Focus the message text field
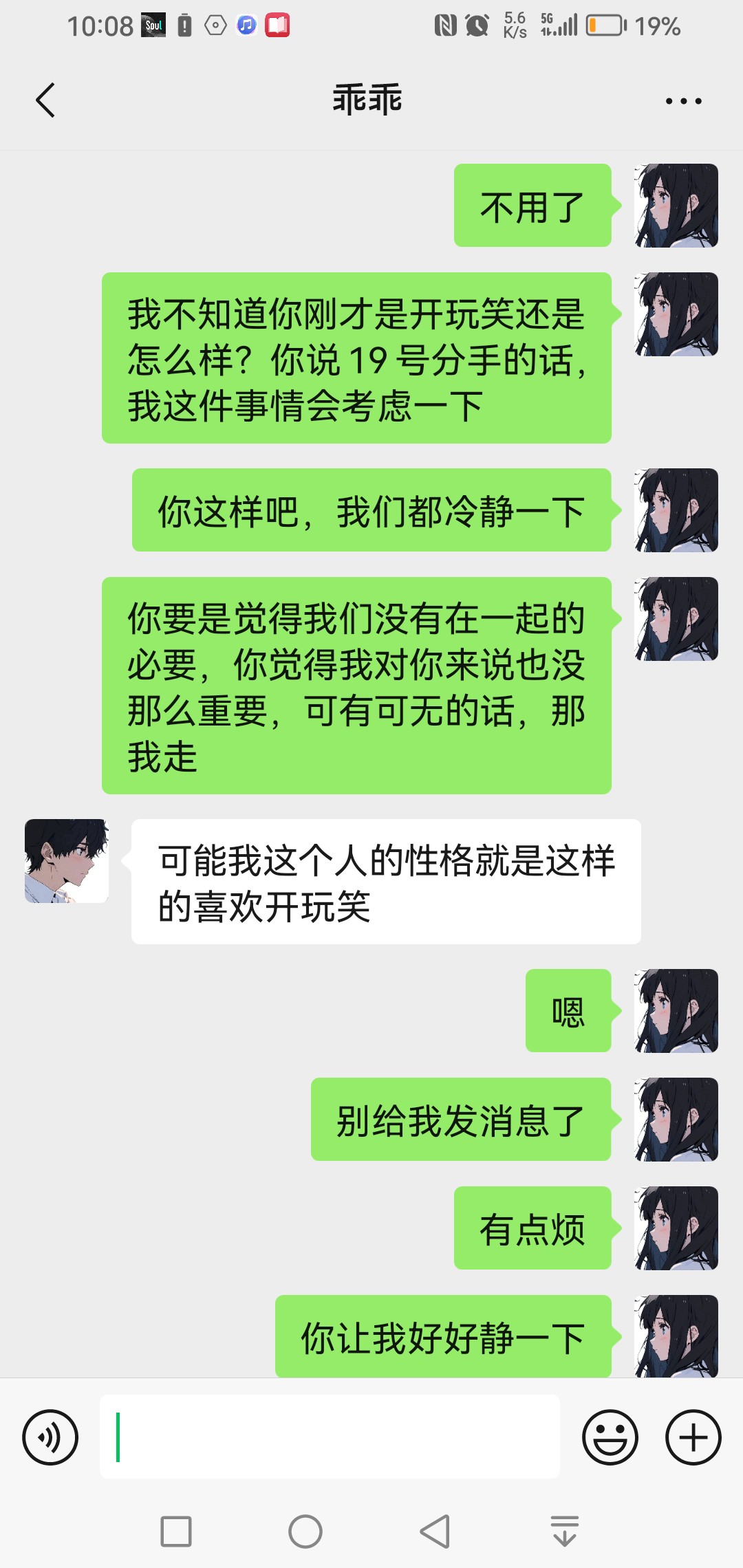Image resolution: width=743 pixels, height=1568 pixels. click(x=330, y=1437)
